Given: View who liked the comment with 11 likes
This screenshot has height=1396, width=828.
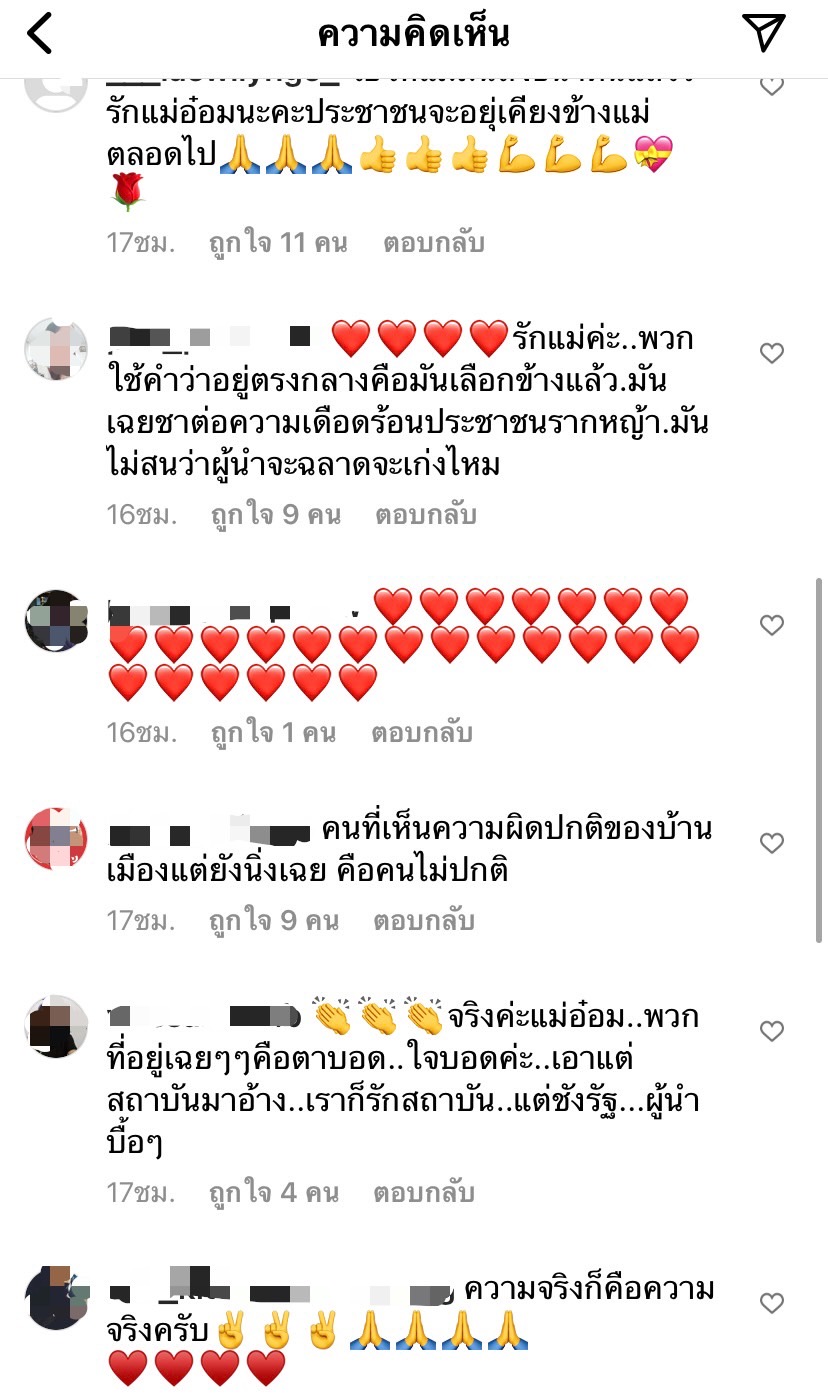Looking at the screenshot, I should (278, 243).
